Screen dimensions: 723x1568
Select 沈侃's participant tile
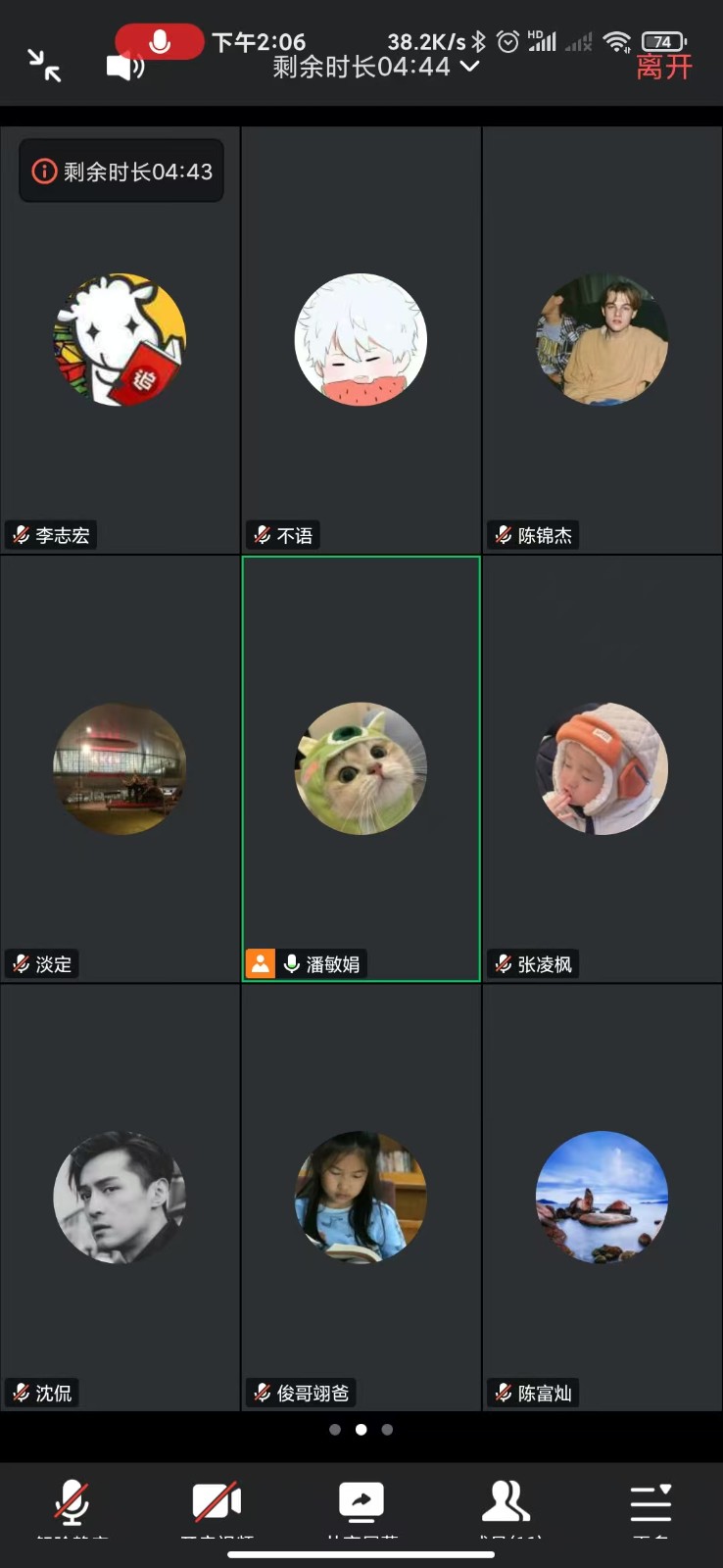click(x=120, y=1198)
